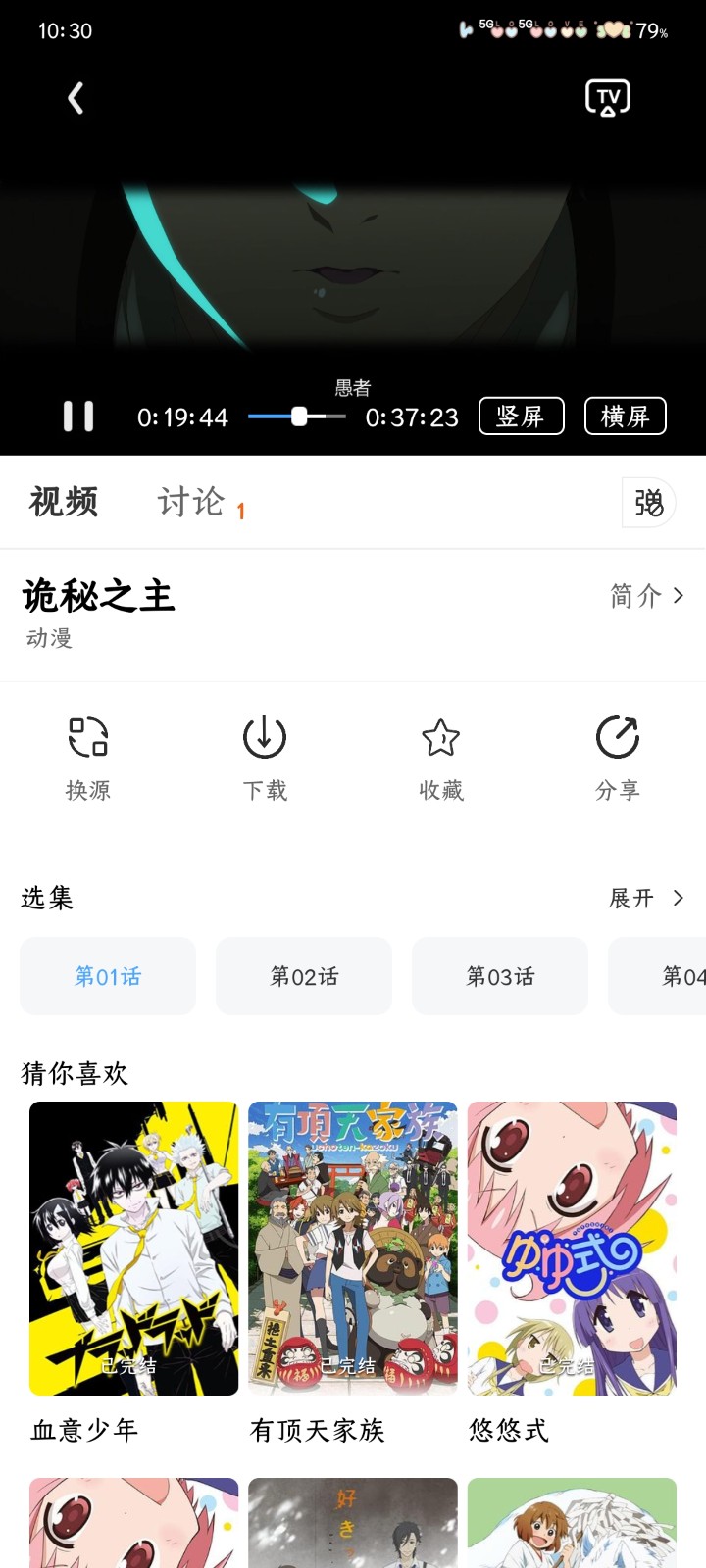Cast the video to a TV
The height and width of the screenshot is (1568, 706).
(607, 98)
